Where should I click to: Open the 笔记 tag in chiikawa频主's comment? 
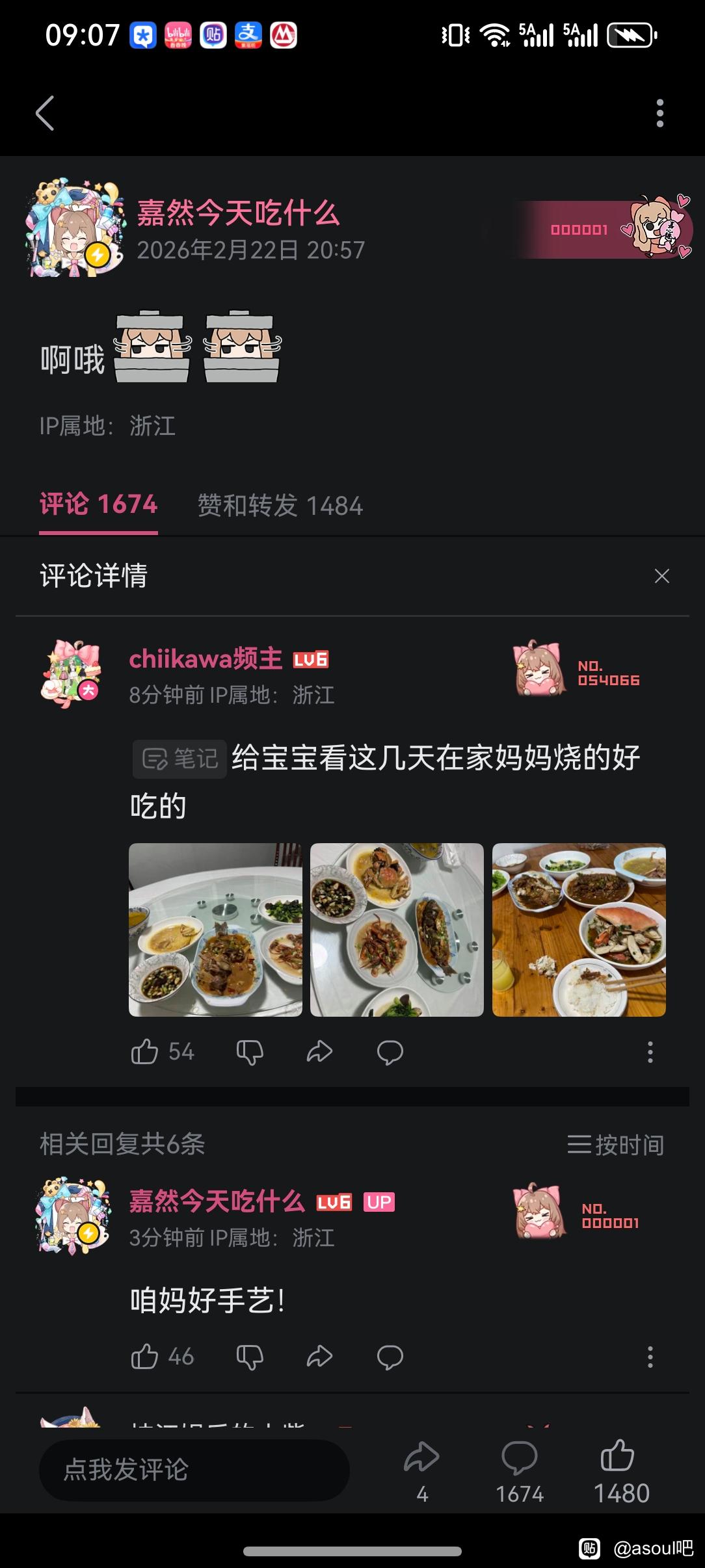tap(180, 759)
